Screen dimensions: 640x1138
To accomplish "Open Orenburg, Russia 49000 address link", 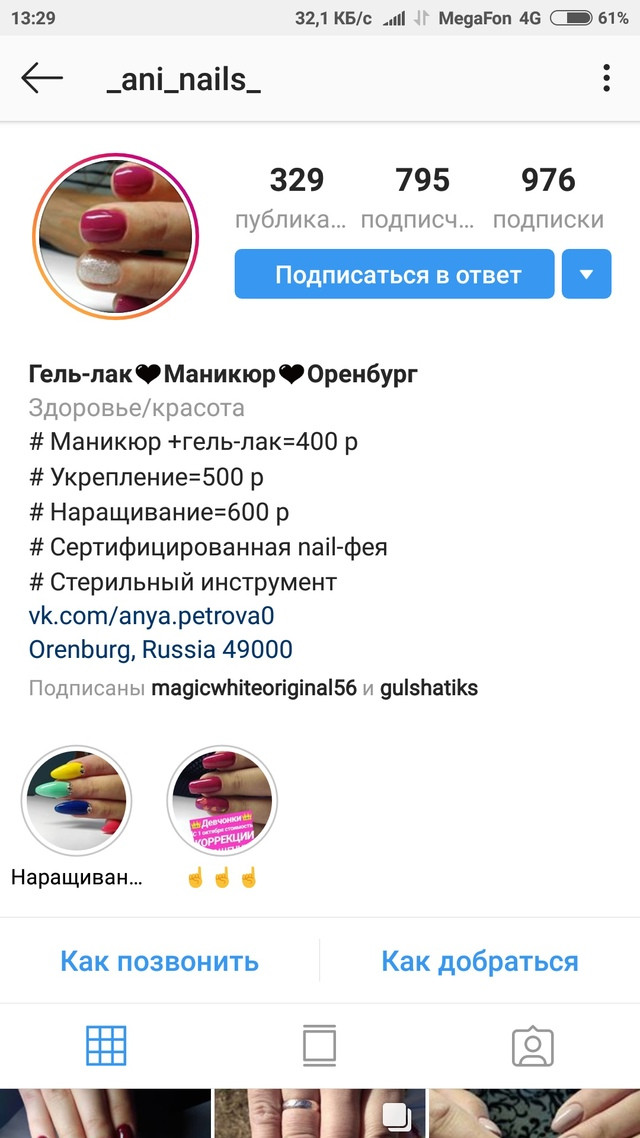I will [160, 650].
